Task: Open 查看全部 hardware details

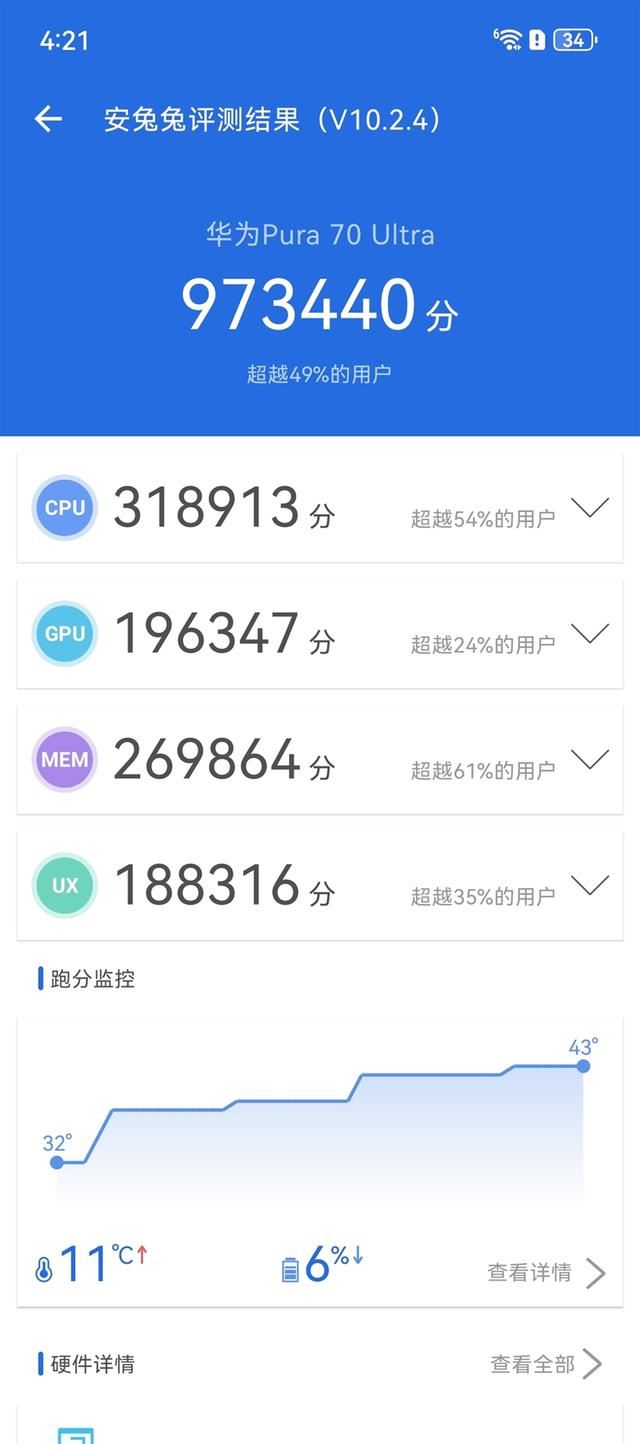Action: [x=546, y=1364]
